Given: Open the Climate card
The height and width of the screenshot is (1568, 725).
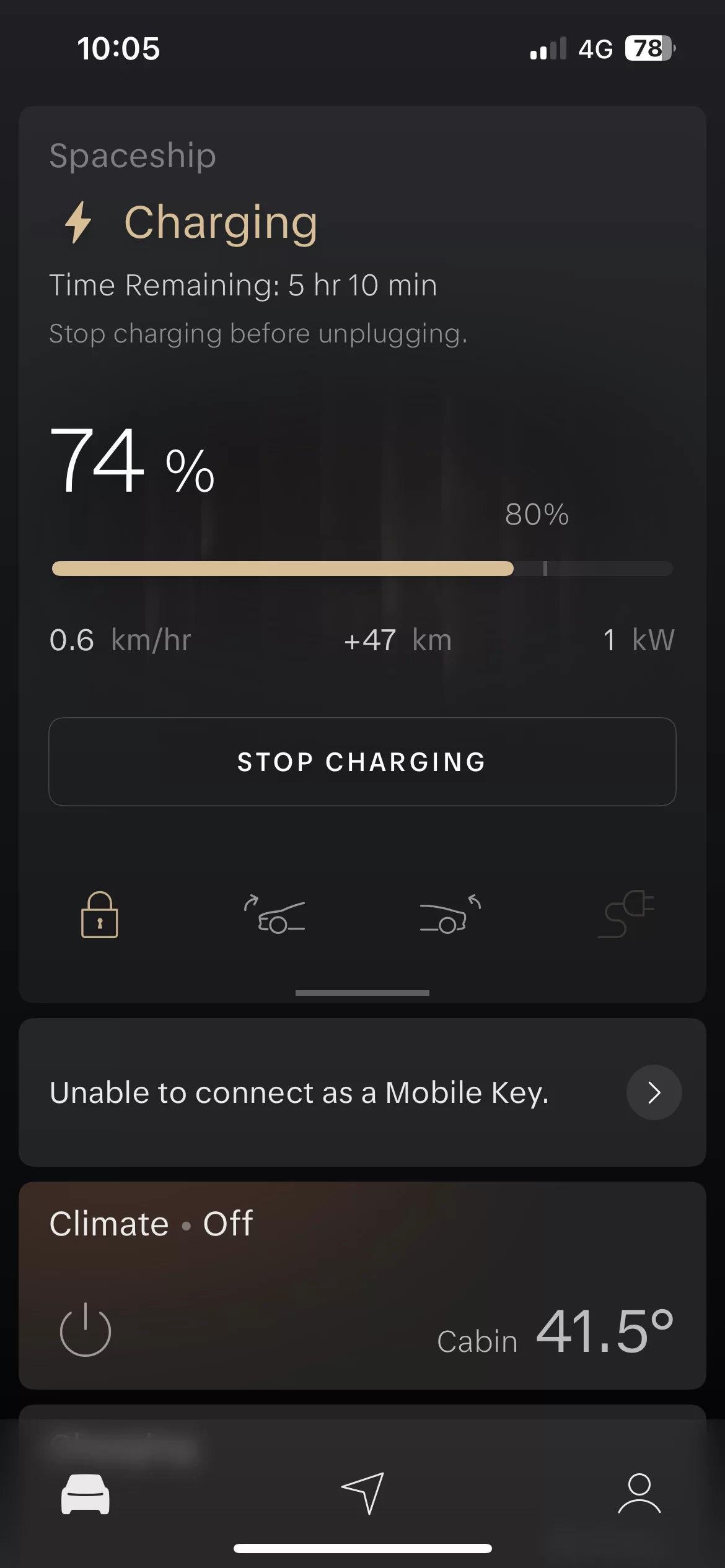Looking at the screenshot, I should 362,1286.
